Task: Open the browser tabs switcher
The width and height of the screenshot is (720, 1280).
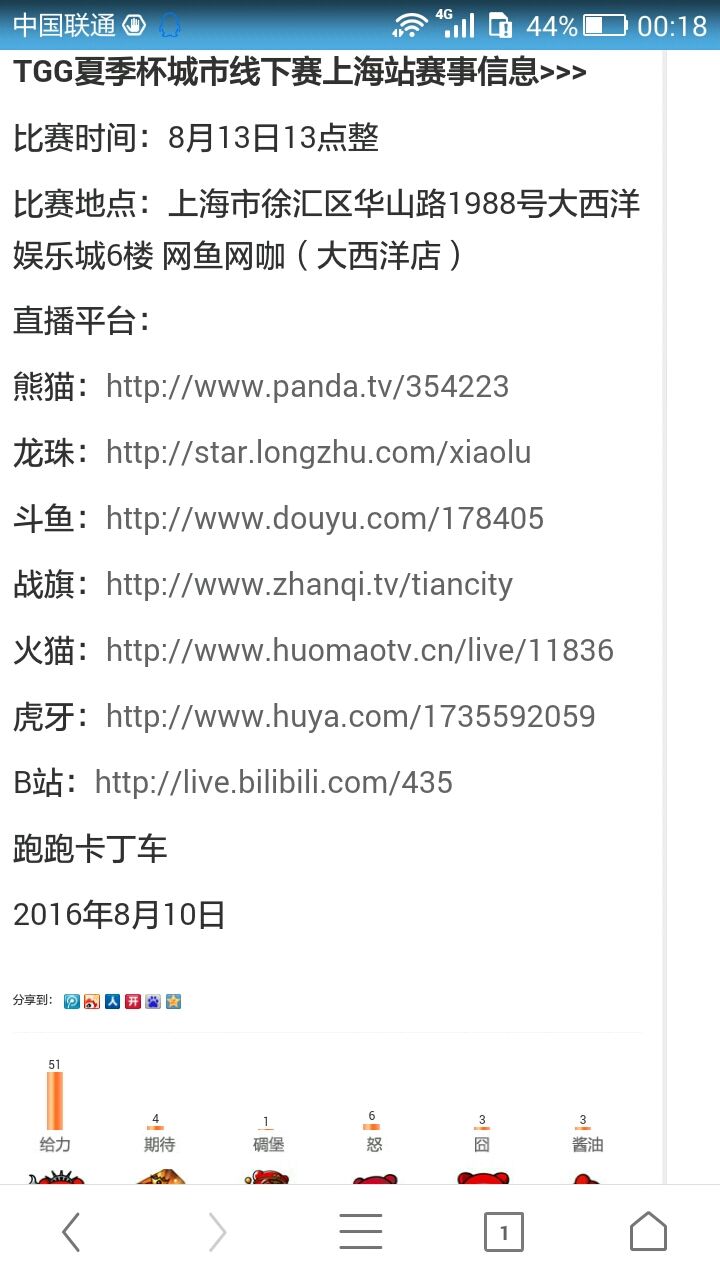Action: [x=504, y=1233]
